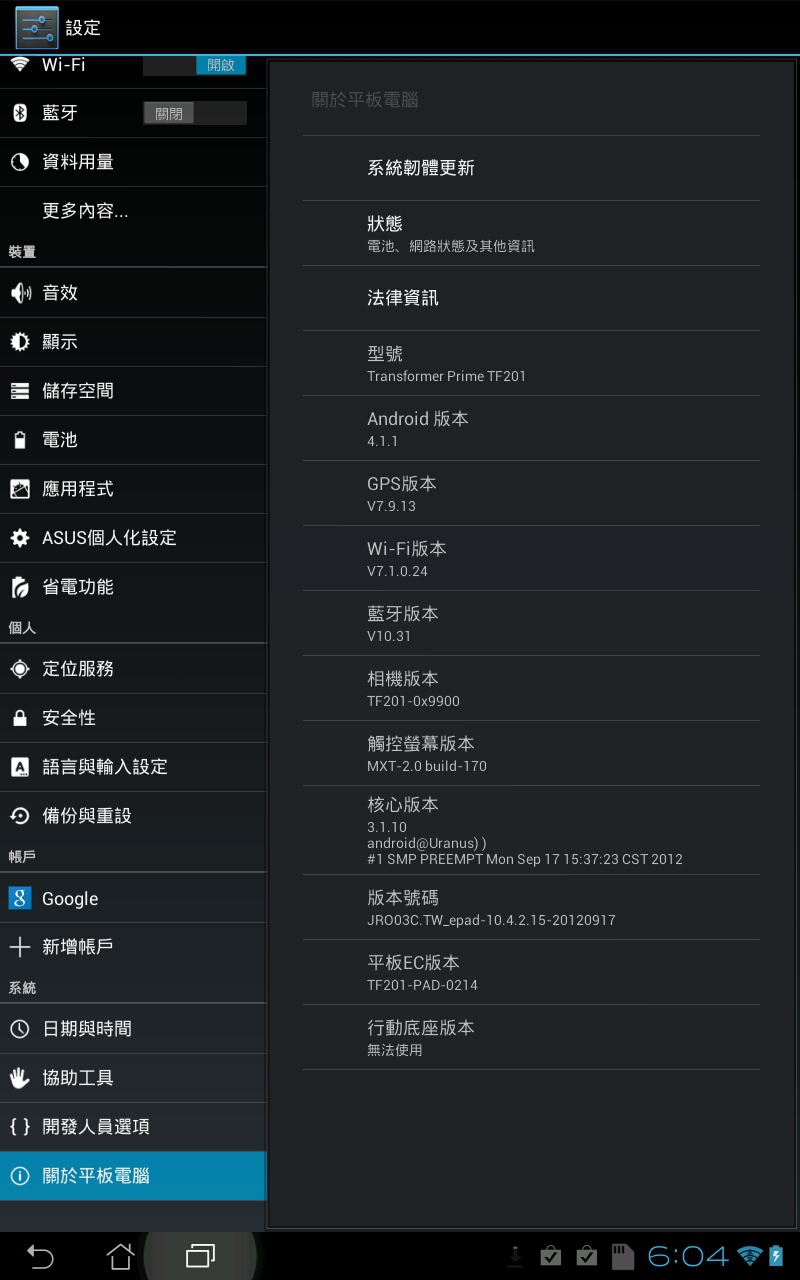Open ASUS個人化設定

(133, 538)
